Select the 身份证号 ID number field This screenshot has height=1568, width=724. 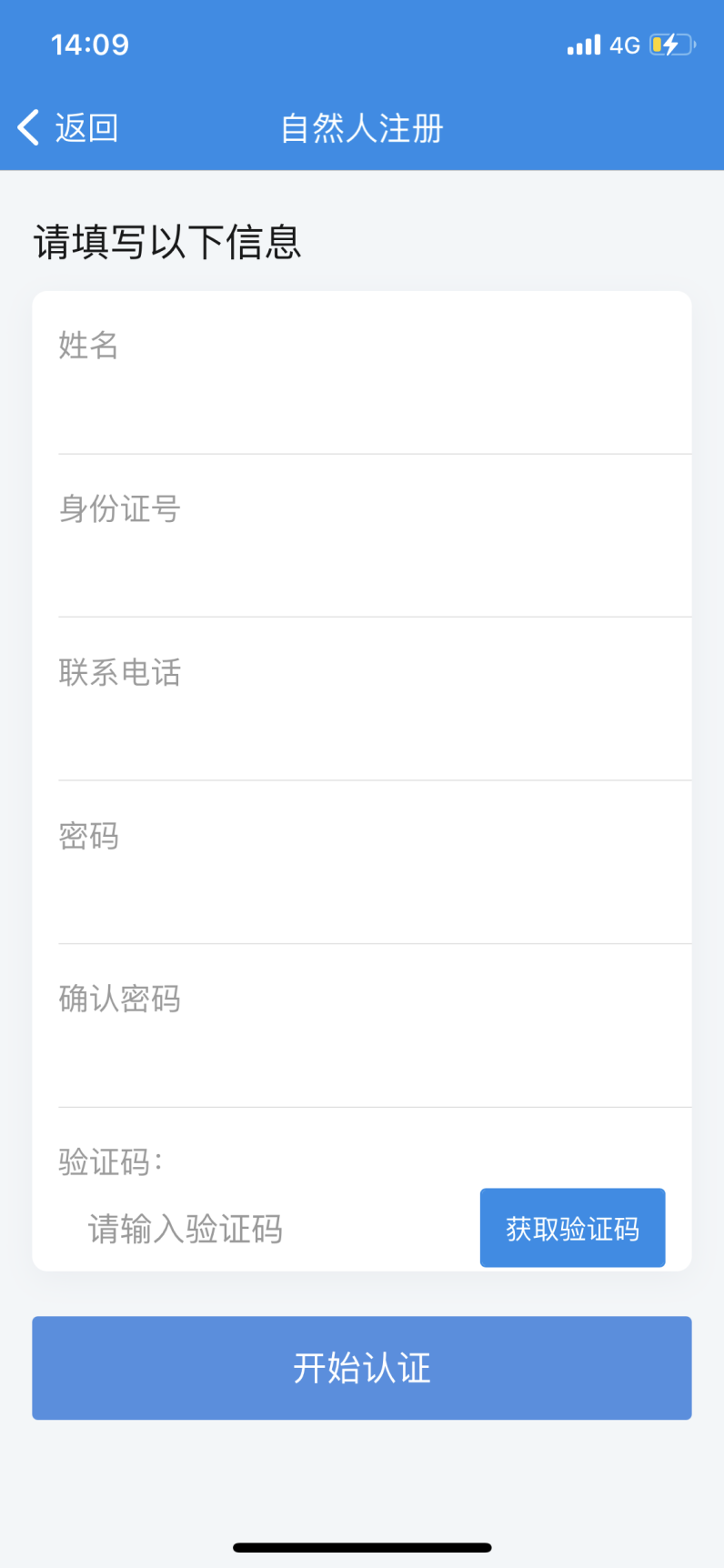(375, 536)
